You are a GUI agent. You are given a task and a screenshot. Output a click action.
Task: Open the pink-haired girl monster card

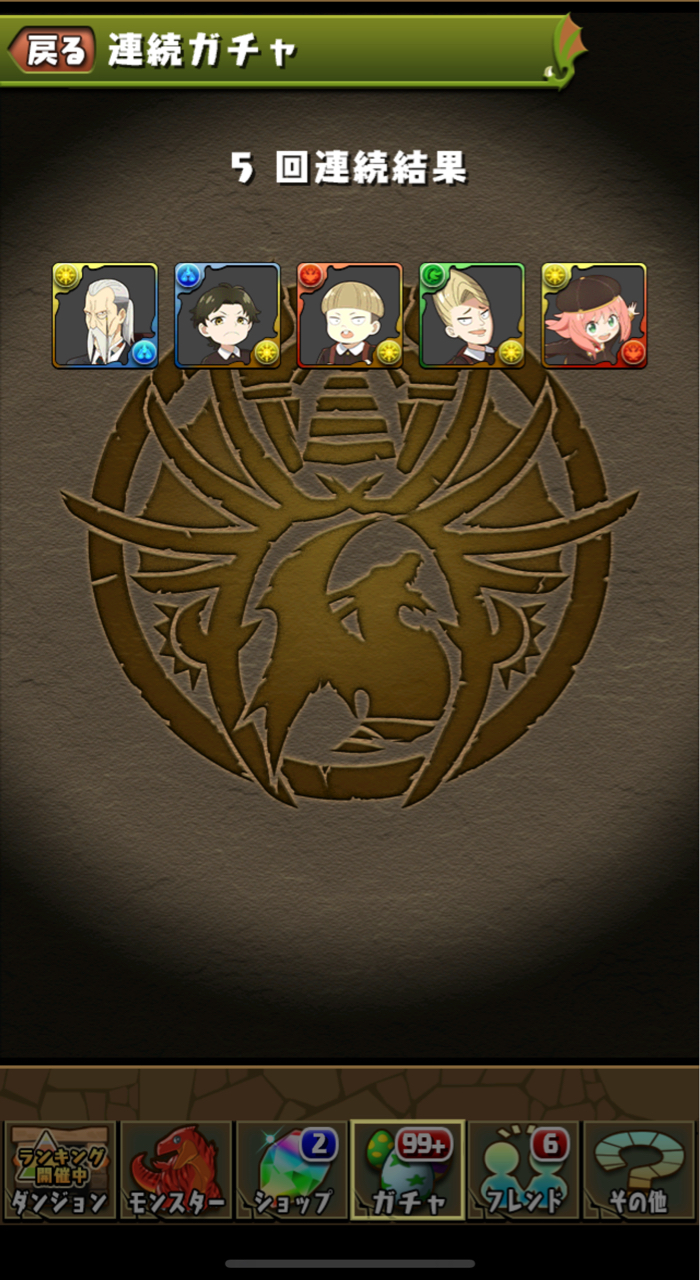click(x=594, y=316)
